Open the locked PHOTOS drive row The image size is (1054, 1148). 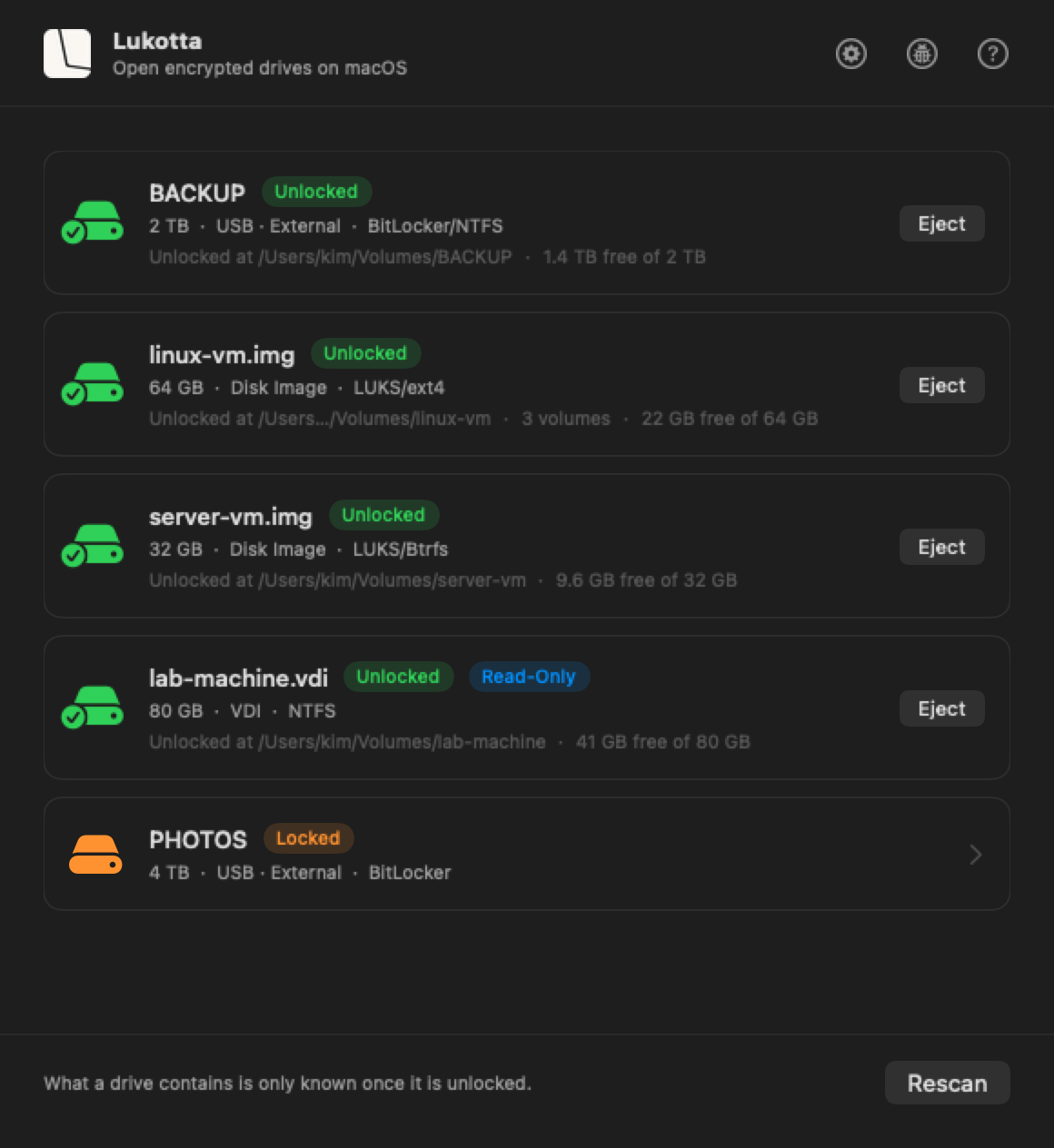[527, 854]
